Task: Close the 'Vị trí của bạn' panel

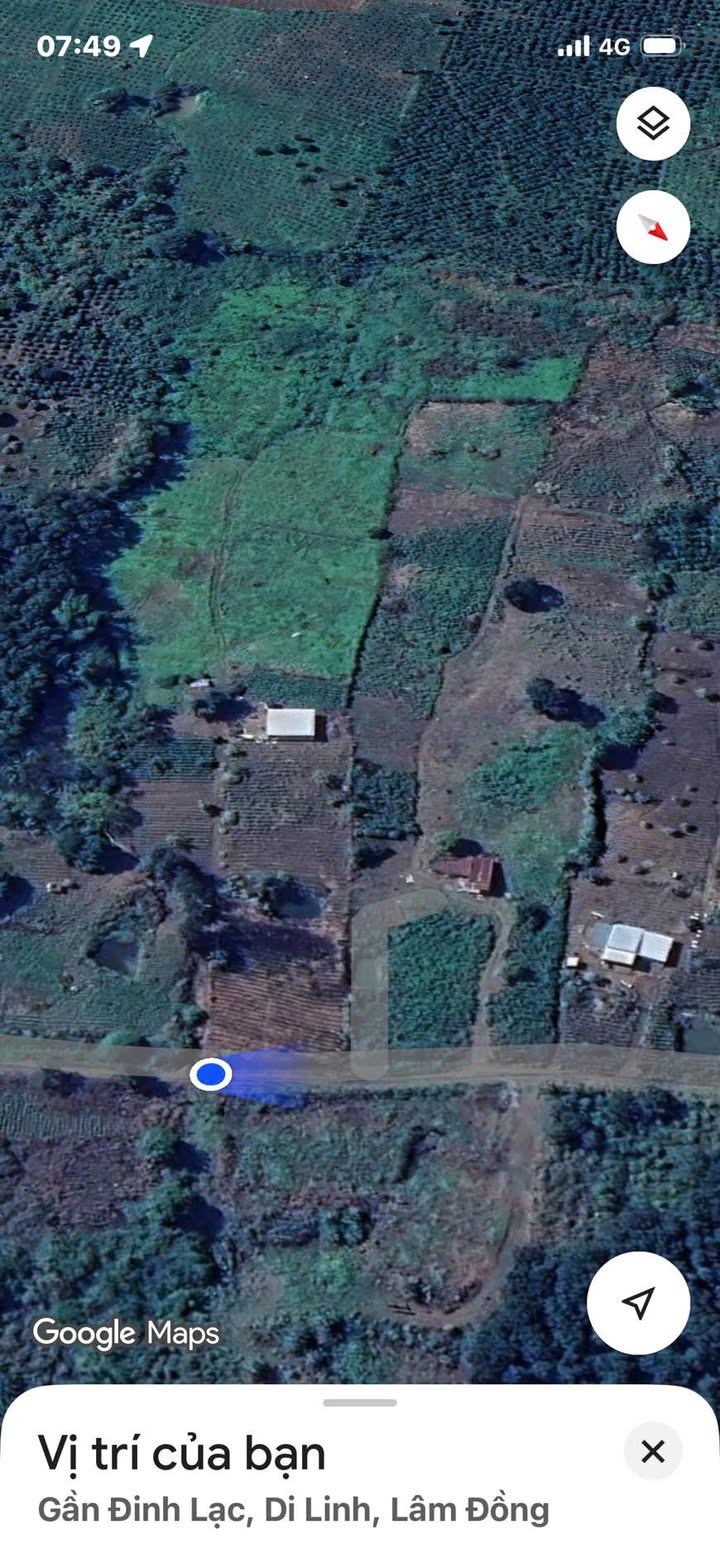Action: [x=653, y=1451]
